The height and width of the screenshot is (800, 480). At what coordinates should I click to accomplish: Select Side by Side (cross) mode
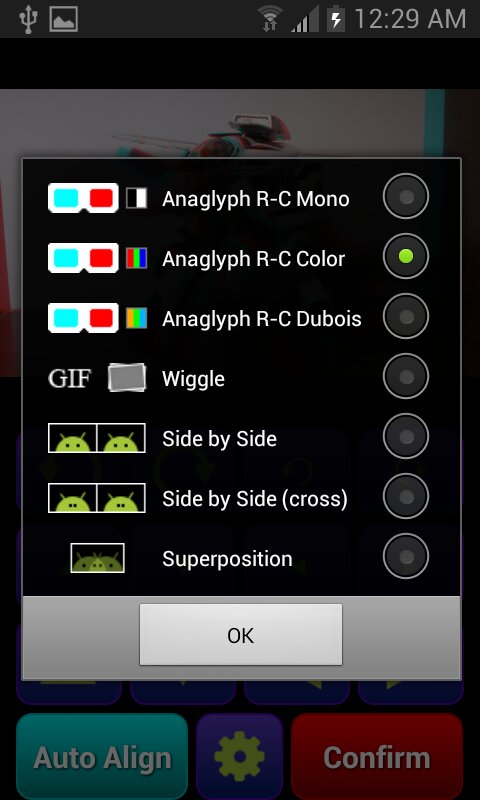coord(241,497)
